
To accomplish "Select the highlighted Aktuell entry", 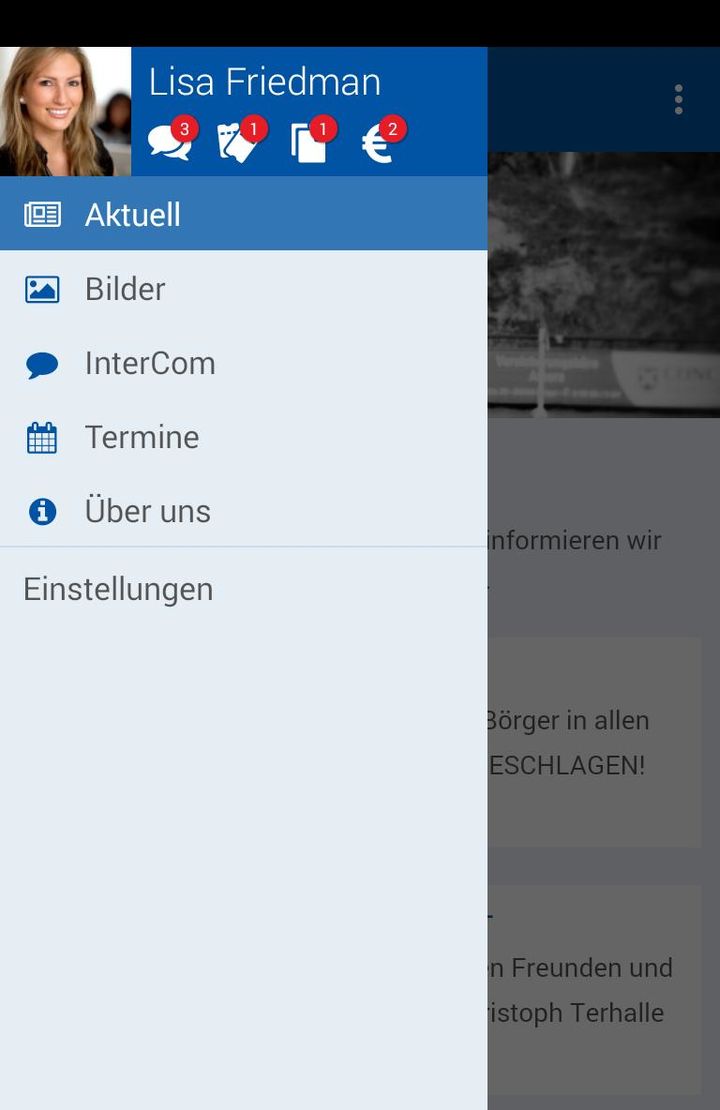I will (x=133, y=213).
